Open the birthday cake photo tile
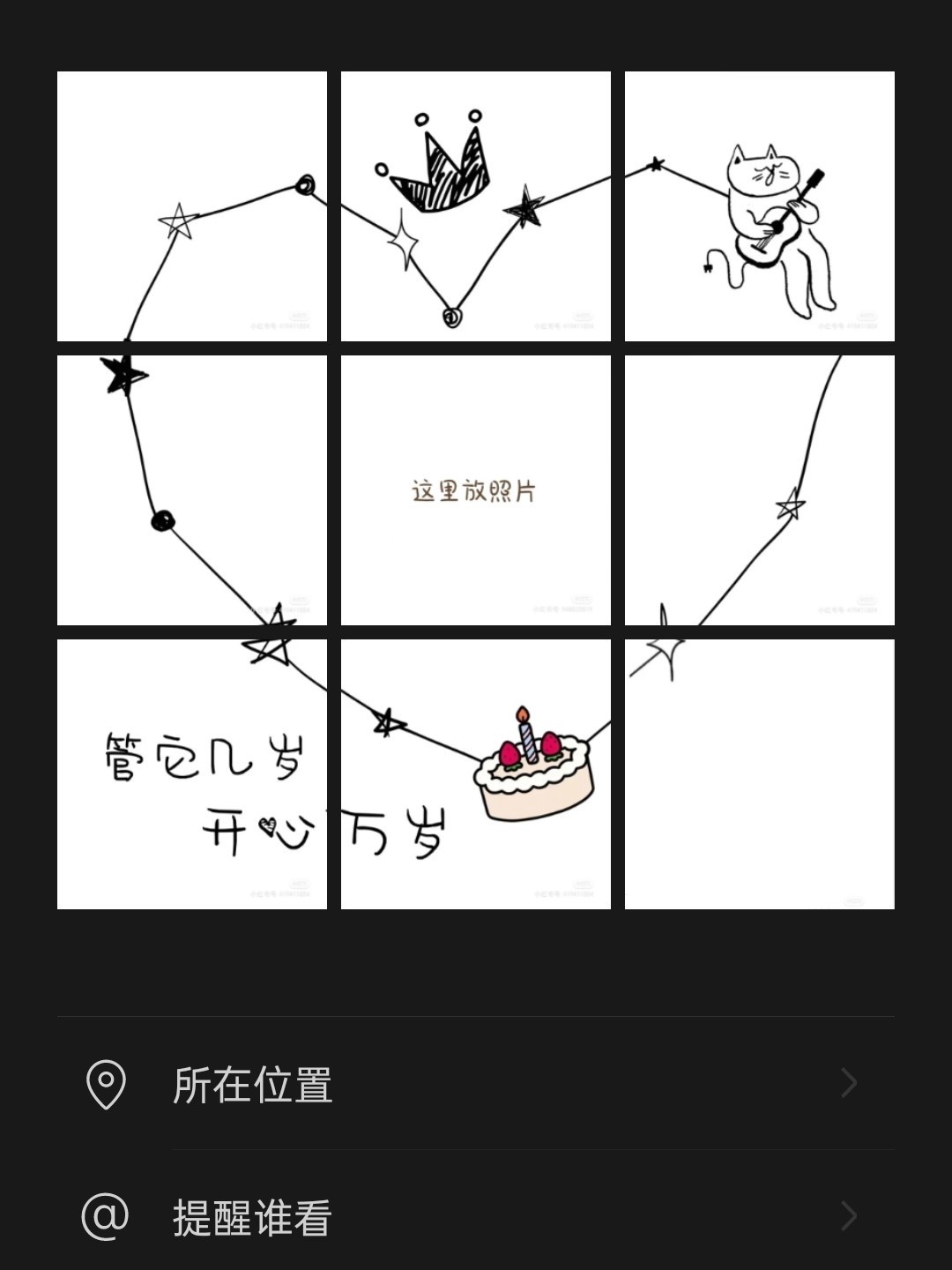This screenshot has height=1270, width=952. click(x=476, y=774)
